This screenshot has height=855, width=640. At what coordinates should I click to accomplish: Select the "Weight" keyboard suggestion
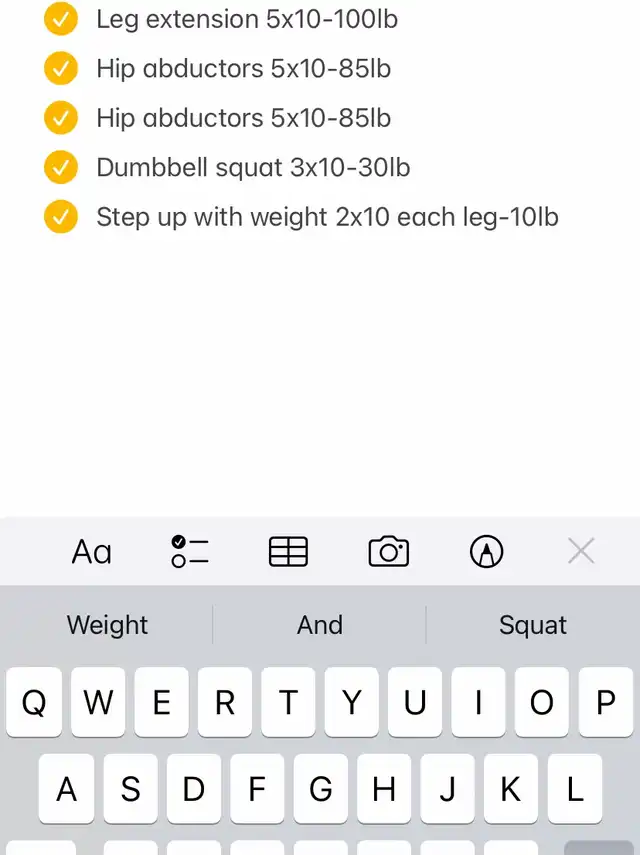107,625
